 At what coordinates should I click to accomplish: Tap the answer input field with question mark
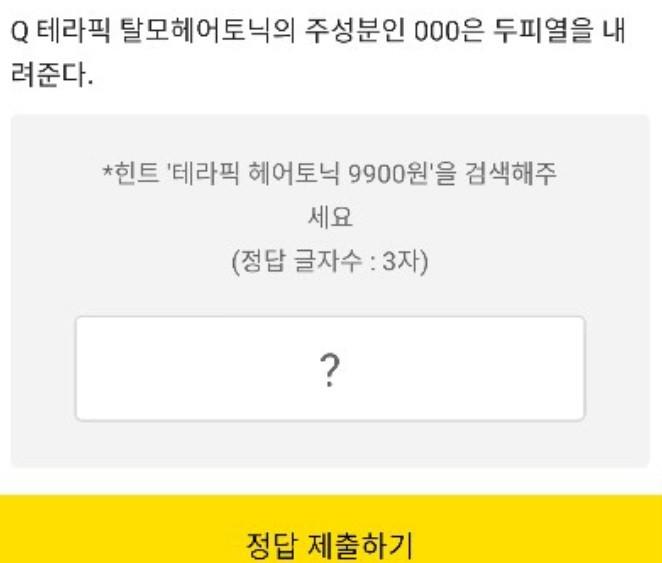[330, 369]
